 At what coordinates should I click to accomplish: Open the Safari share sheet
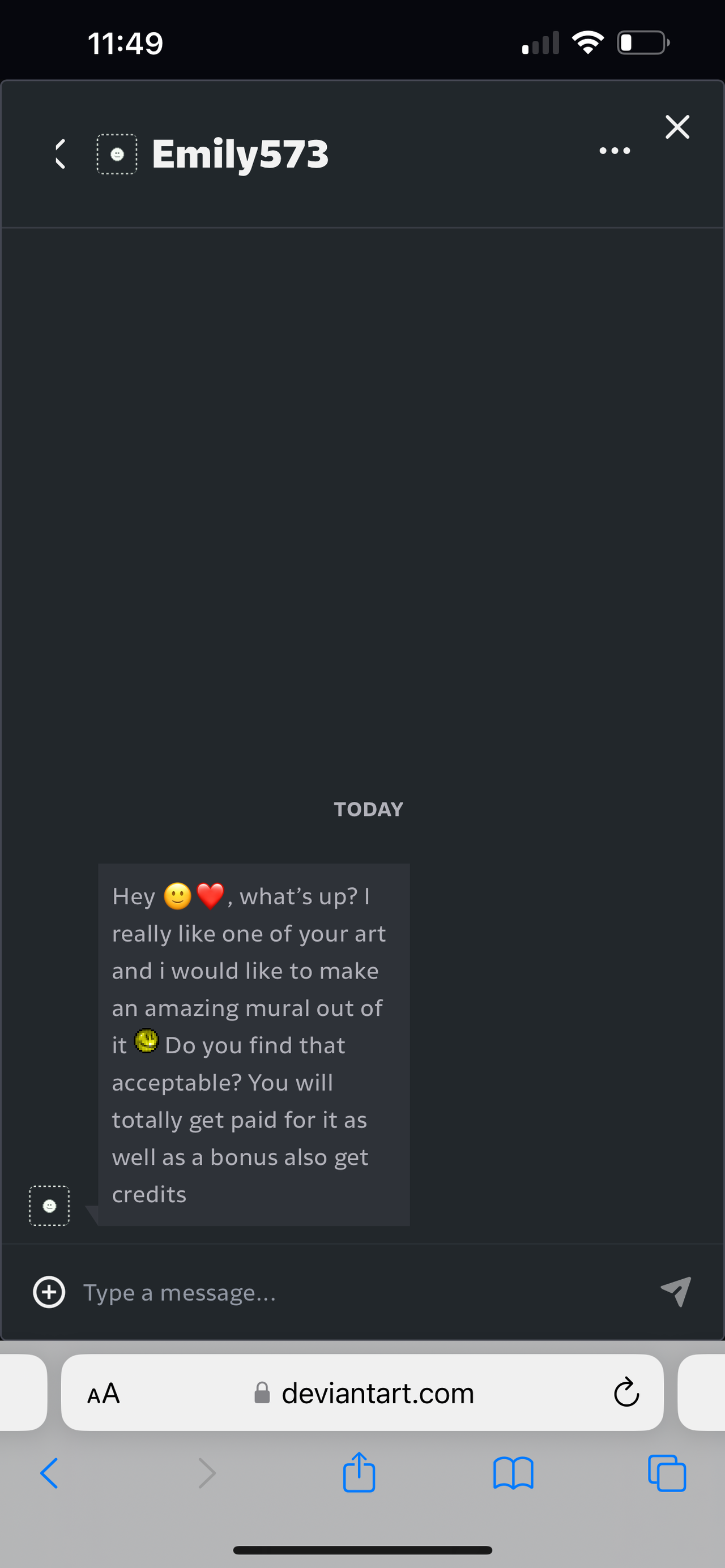coord(359,1472)
